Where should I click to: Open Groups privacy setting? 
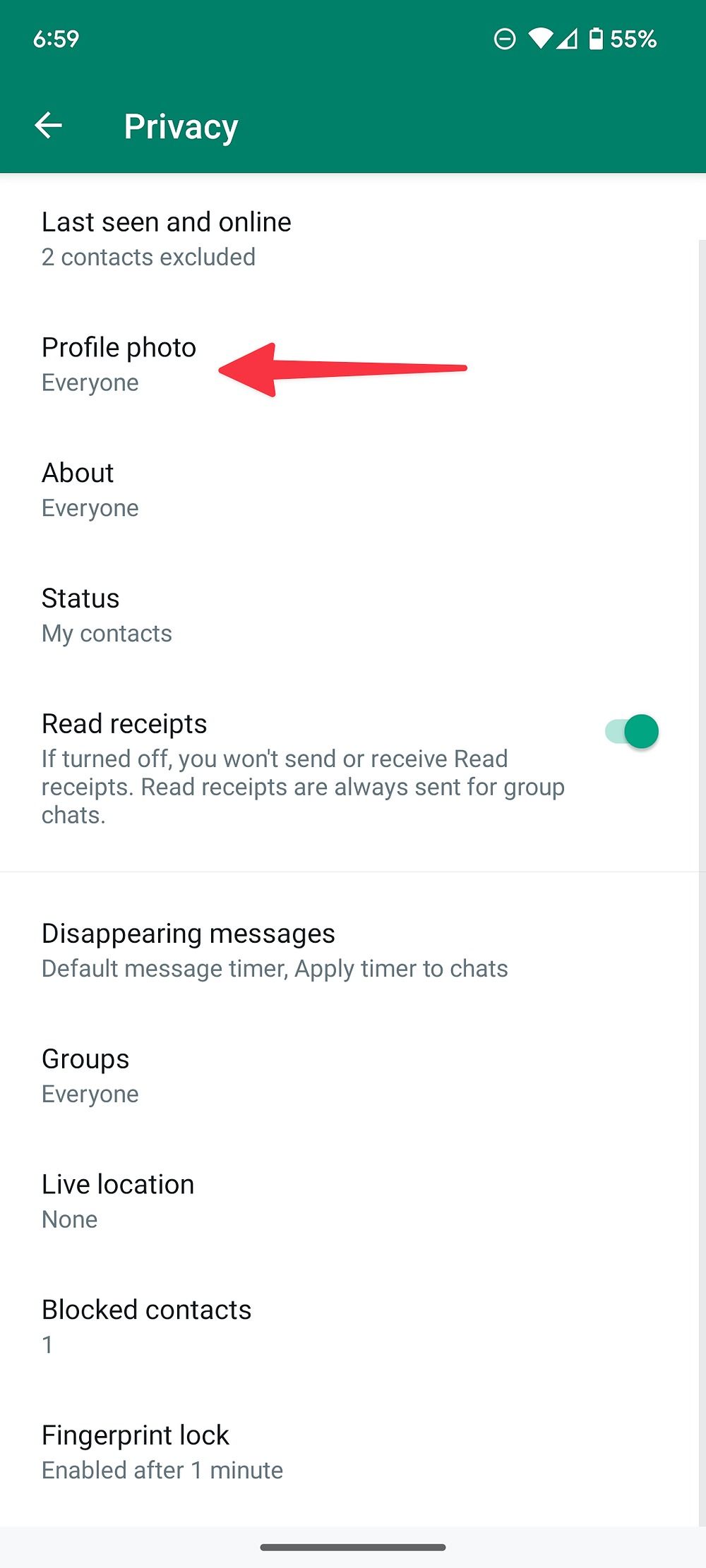pyautogui.click(x=349, y=1076)
